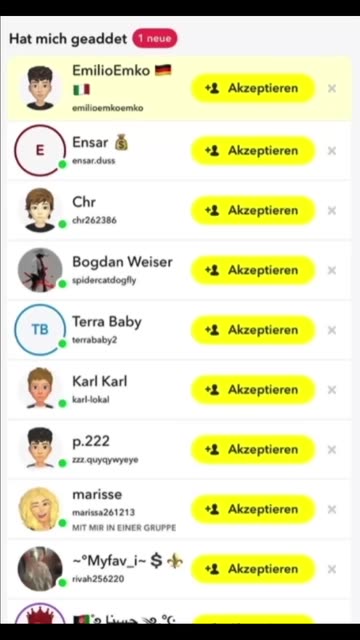Accept the request from Ensar
Image resolution: width=360 pixels, height=640 pixels.
pyautogui.click(x=253, y=151)
